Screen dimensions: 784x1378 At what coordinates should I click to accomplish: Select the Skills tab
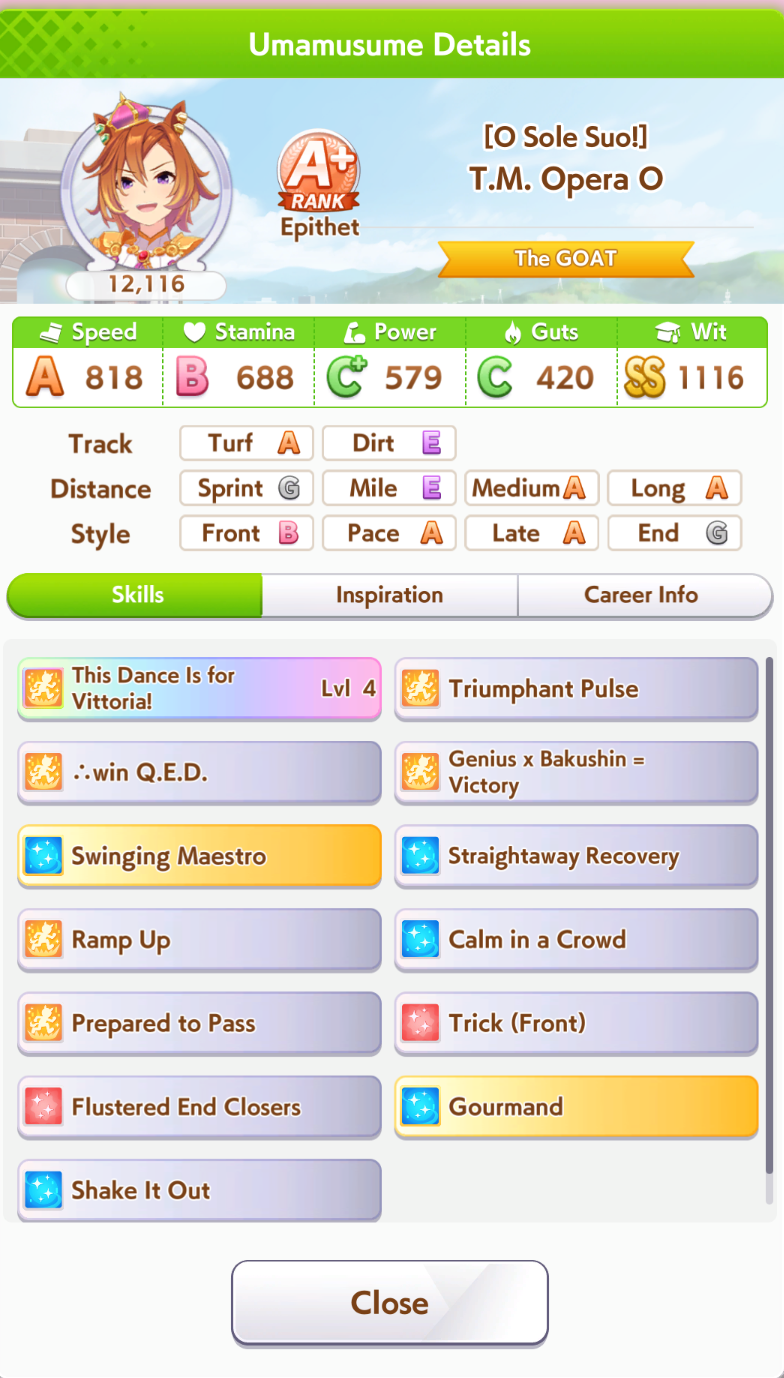137,595
